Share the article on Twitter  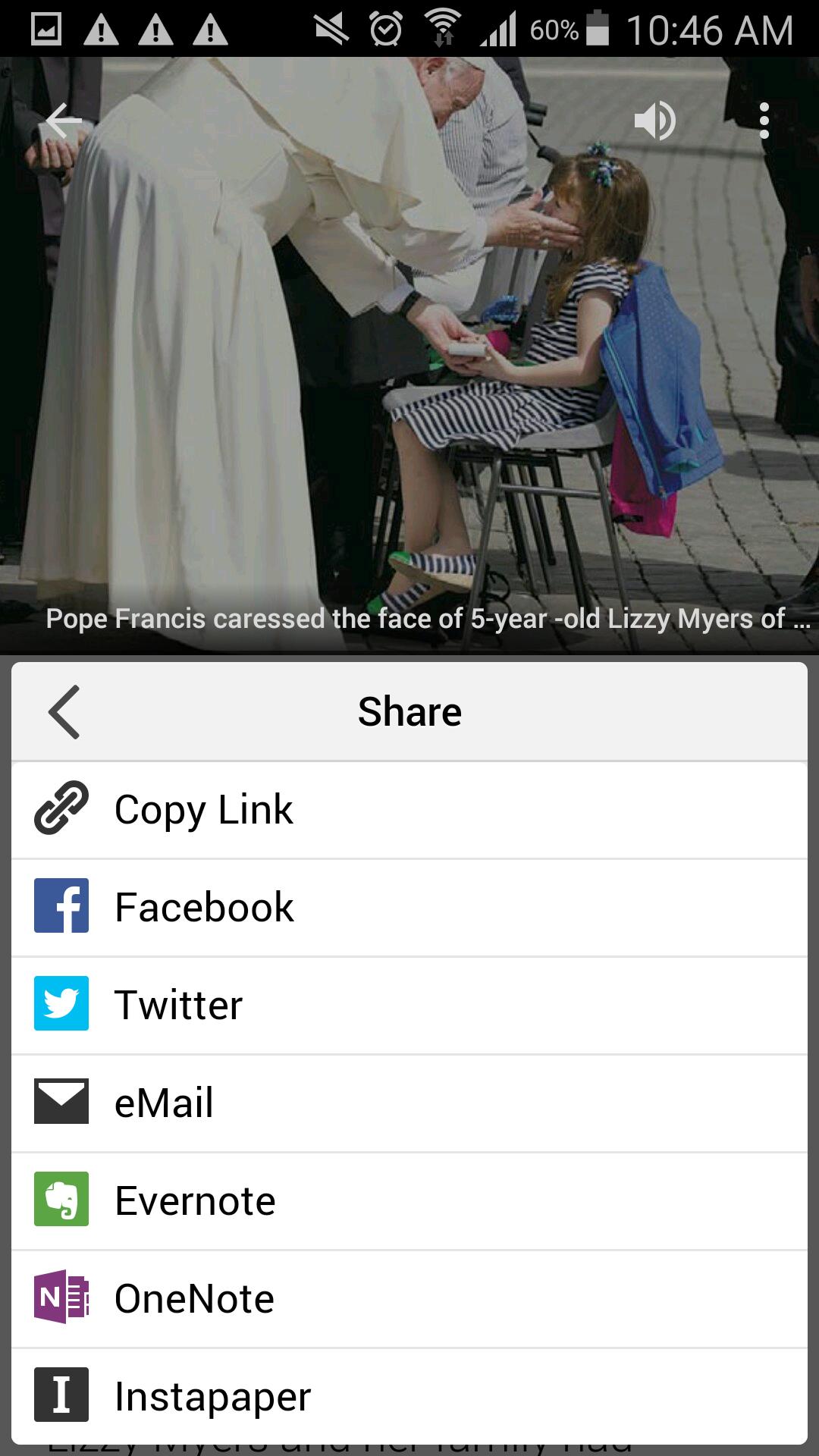point(409,1005)
